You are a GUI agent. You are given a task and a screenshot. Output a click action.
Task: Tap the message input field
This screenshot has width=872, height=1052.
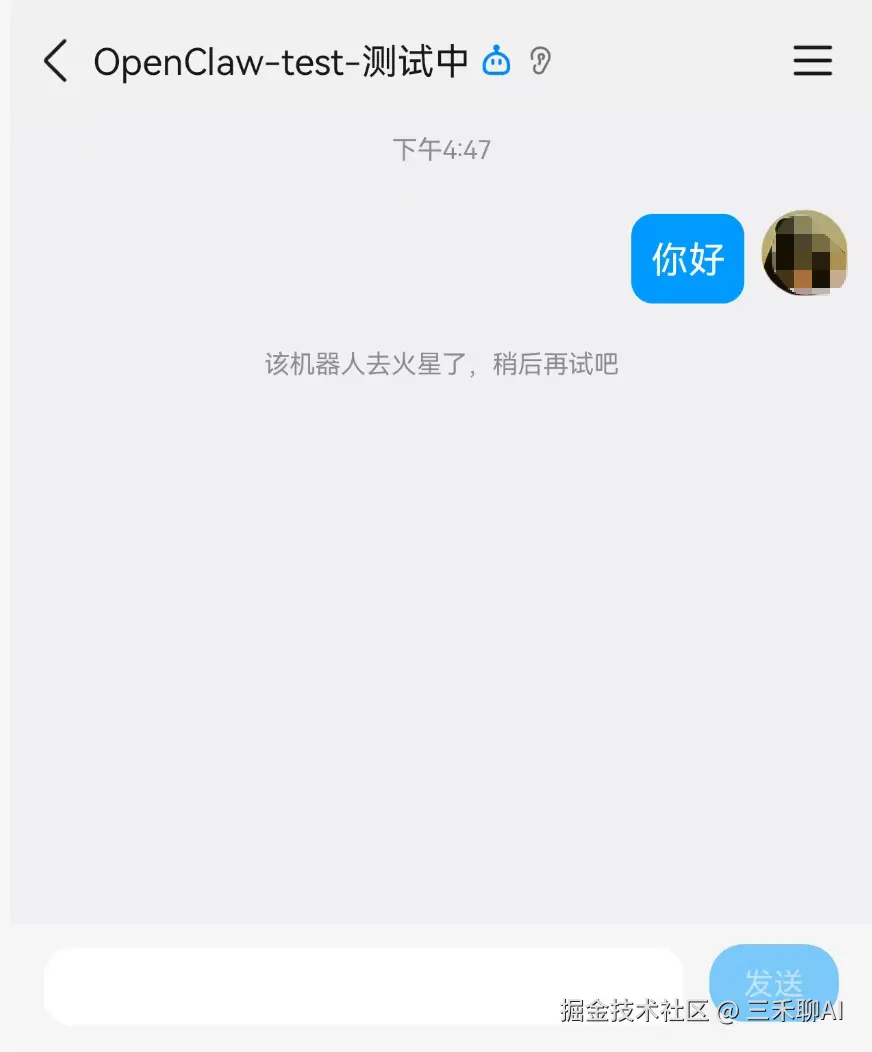[363, 986]
